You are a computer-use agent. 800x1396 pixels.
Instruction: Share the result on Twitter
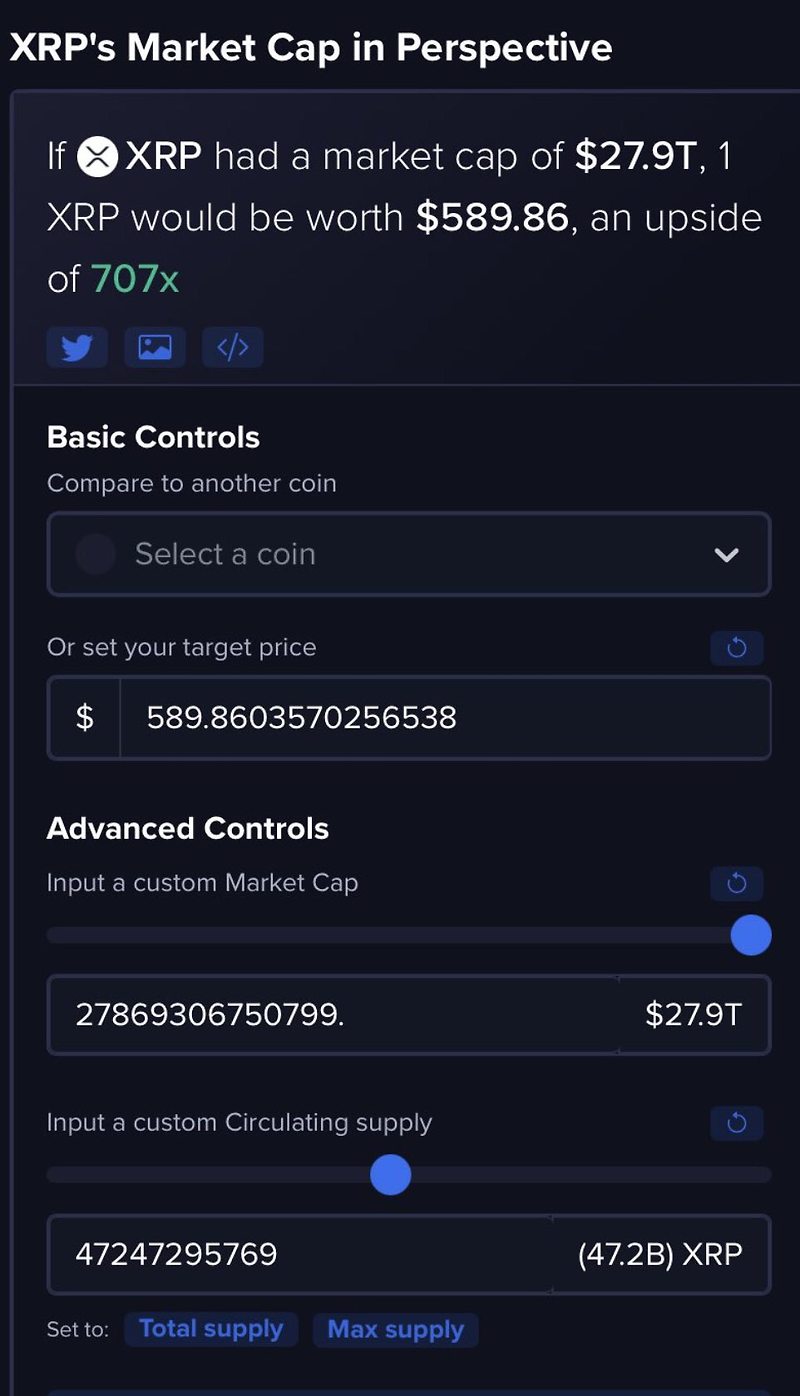coord(76,347)
